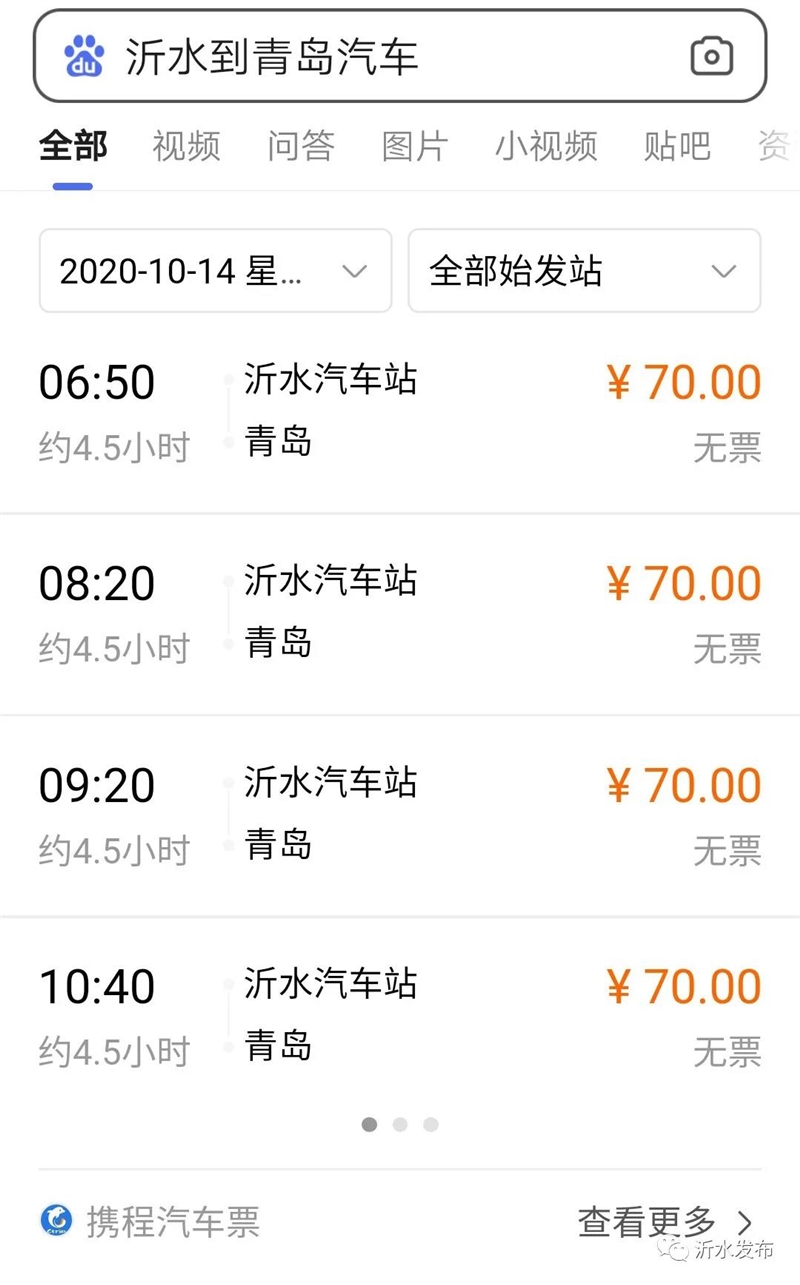Tap 查看更多 to view more tickets

[x=664, y=1222]
